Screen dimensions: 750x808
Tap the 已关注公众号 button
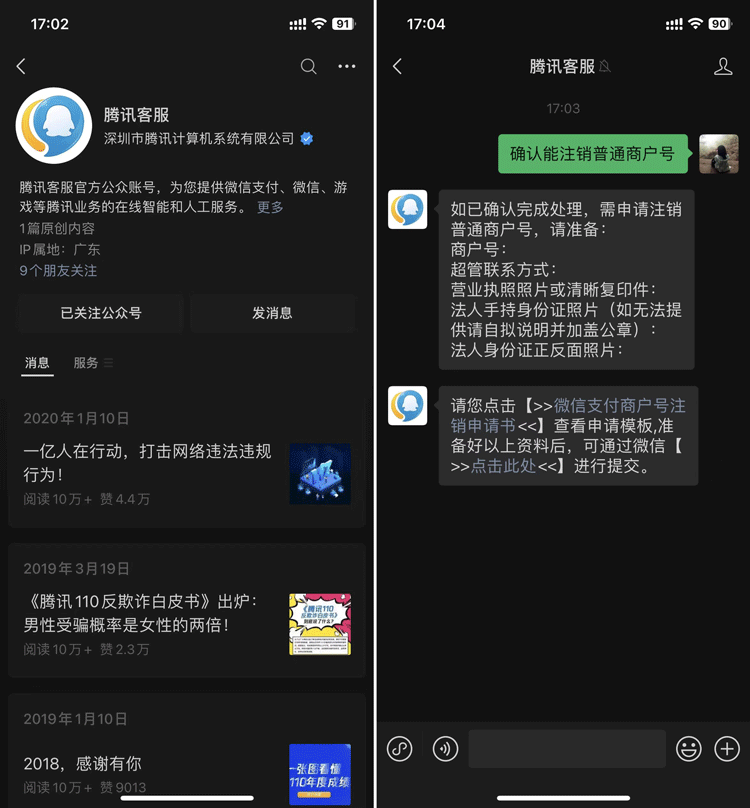point(102,313)
